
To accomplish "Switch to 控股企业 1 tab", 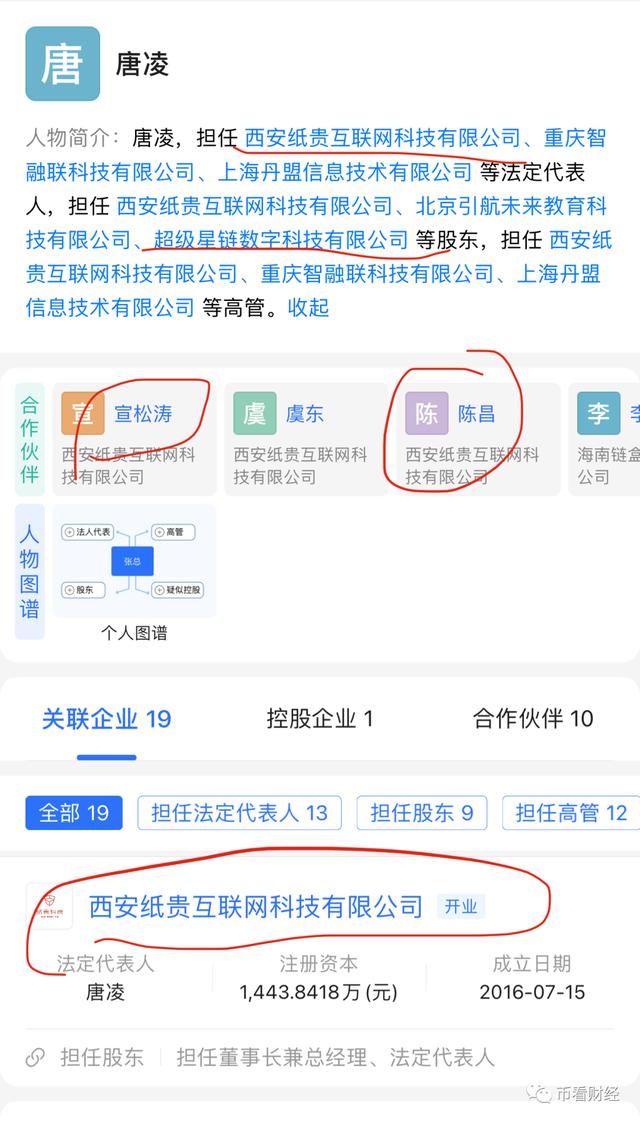I will [x=320, y=718].
